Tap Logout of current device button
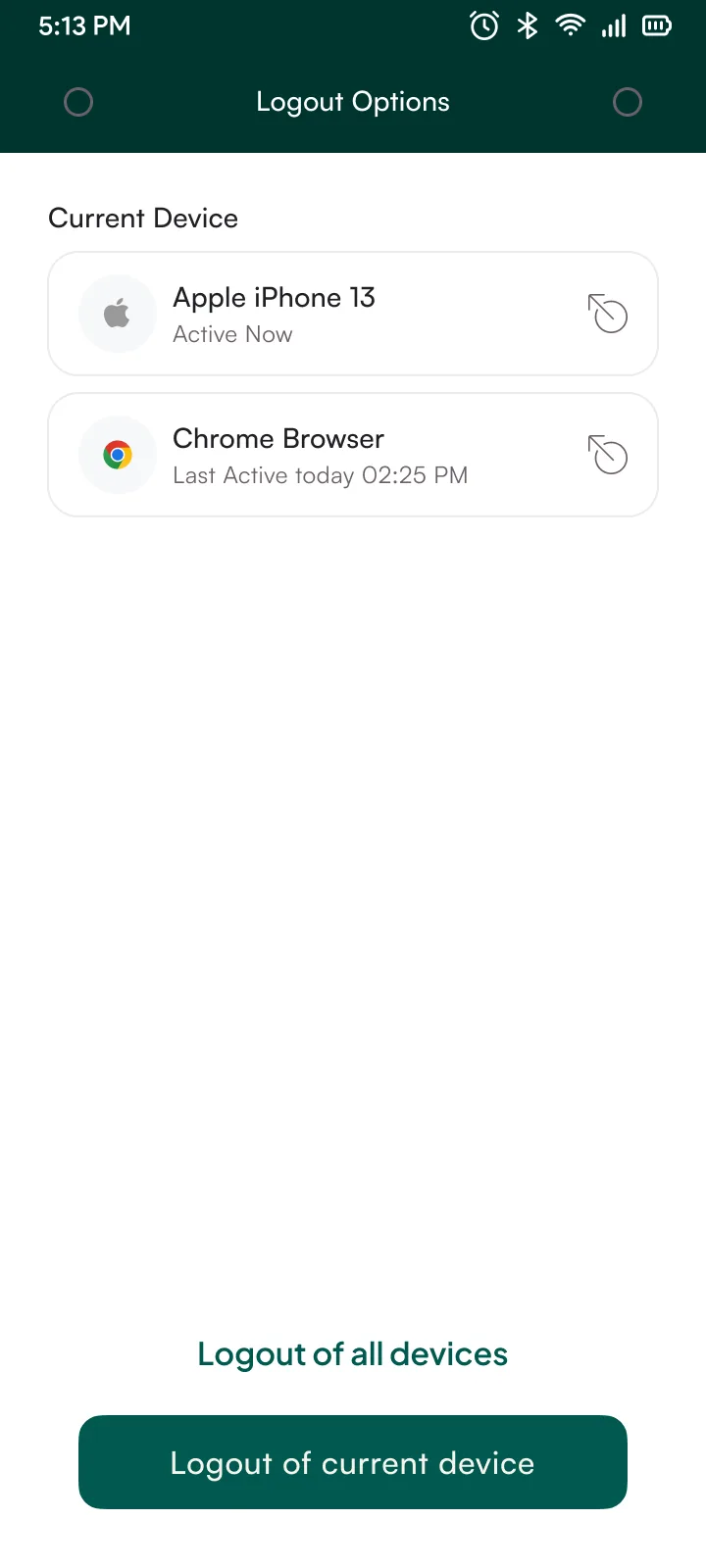Screen dimensions: 706x1568 point(353,1462)
